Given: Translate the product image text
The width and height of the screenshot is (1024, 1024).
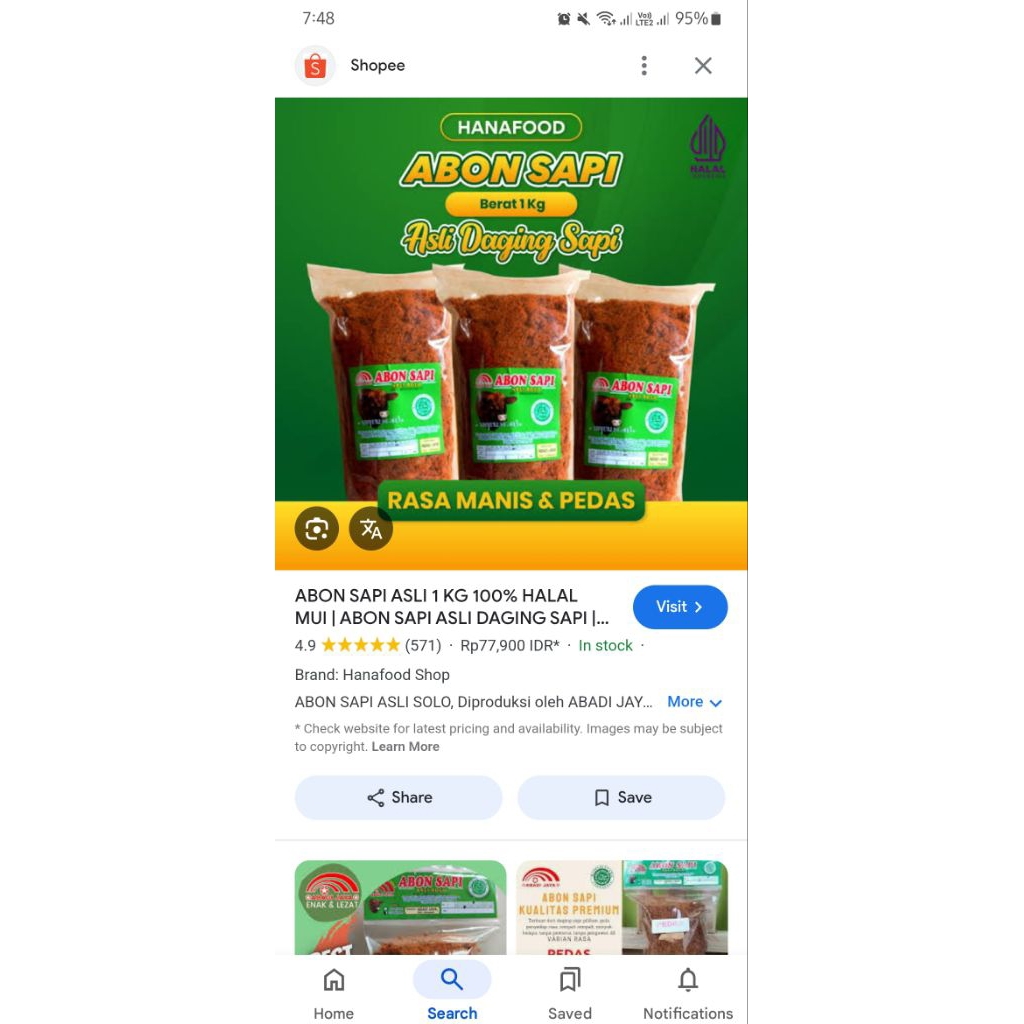Looking at the screenshot, I should pos(371,529).
